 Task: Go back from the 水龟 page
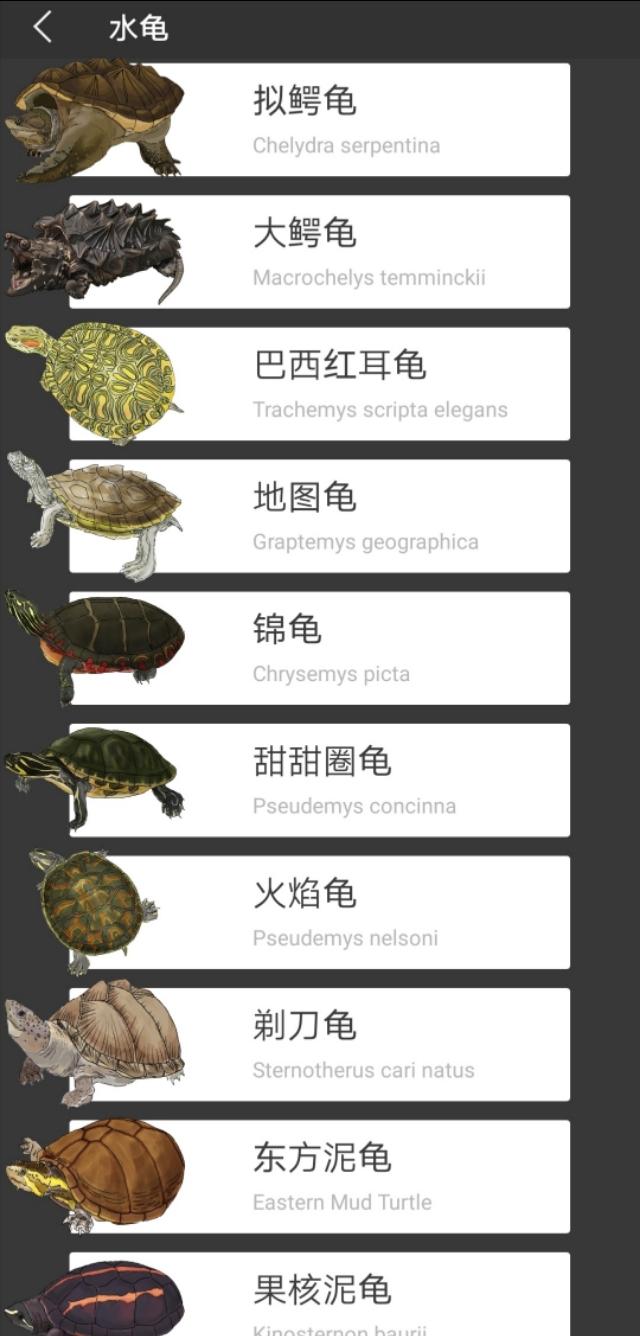(42, 28)
